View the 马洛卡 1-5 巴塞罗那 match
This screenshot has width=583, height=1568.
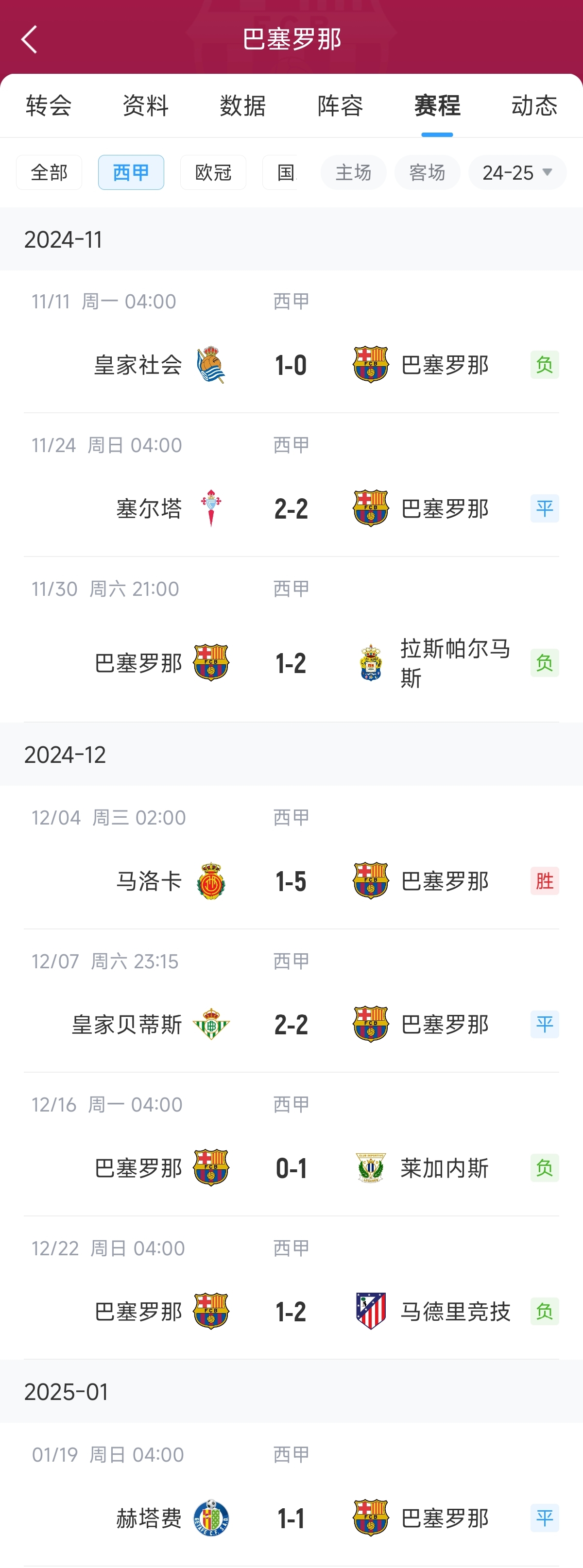tap(291, 881)
